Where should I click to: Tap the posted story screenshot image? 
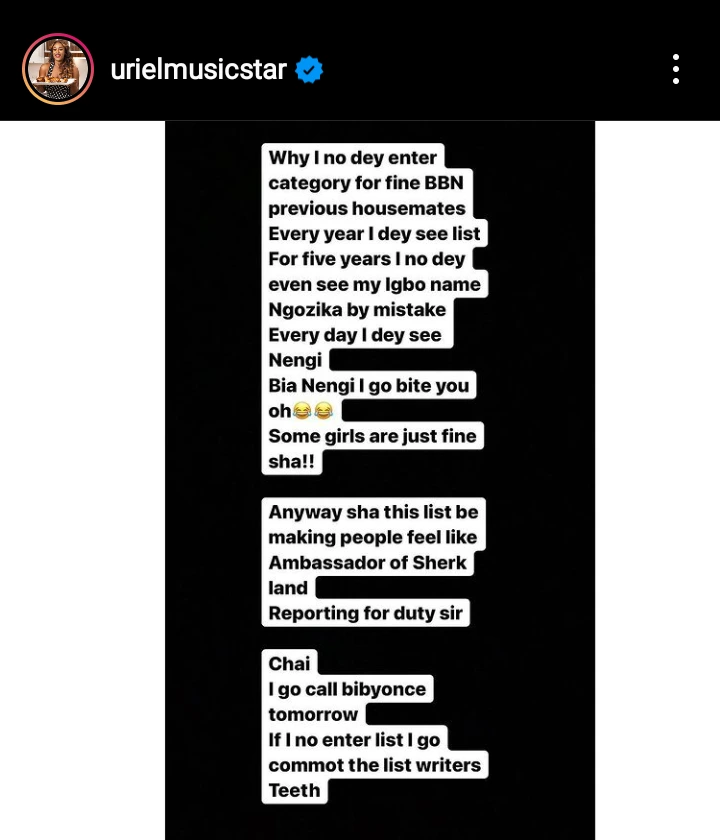tap(380, 480)
